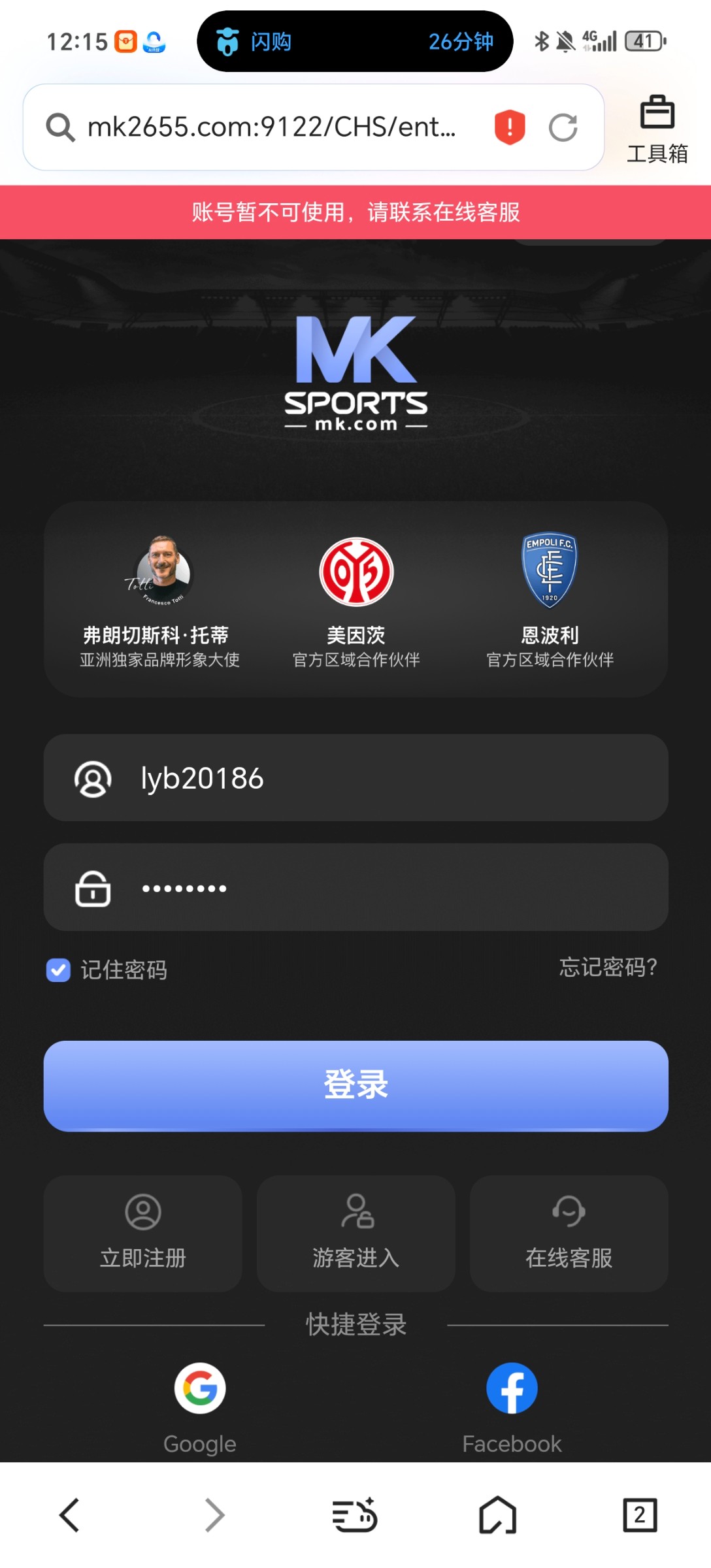
Task: Tap the red 账号暂不可使用 warning banner
Action: (x=355, y=212)
